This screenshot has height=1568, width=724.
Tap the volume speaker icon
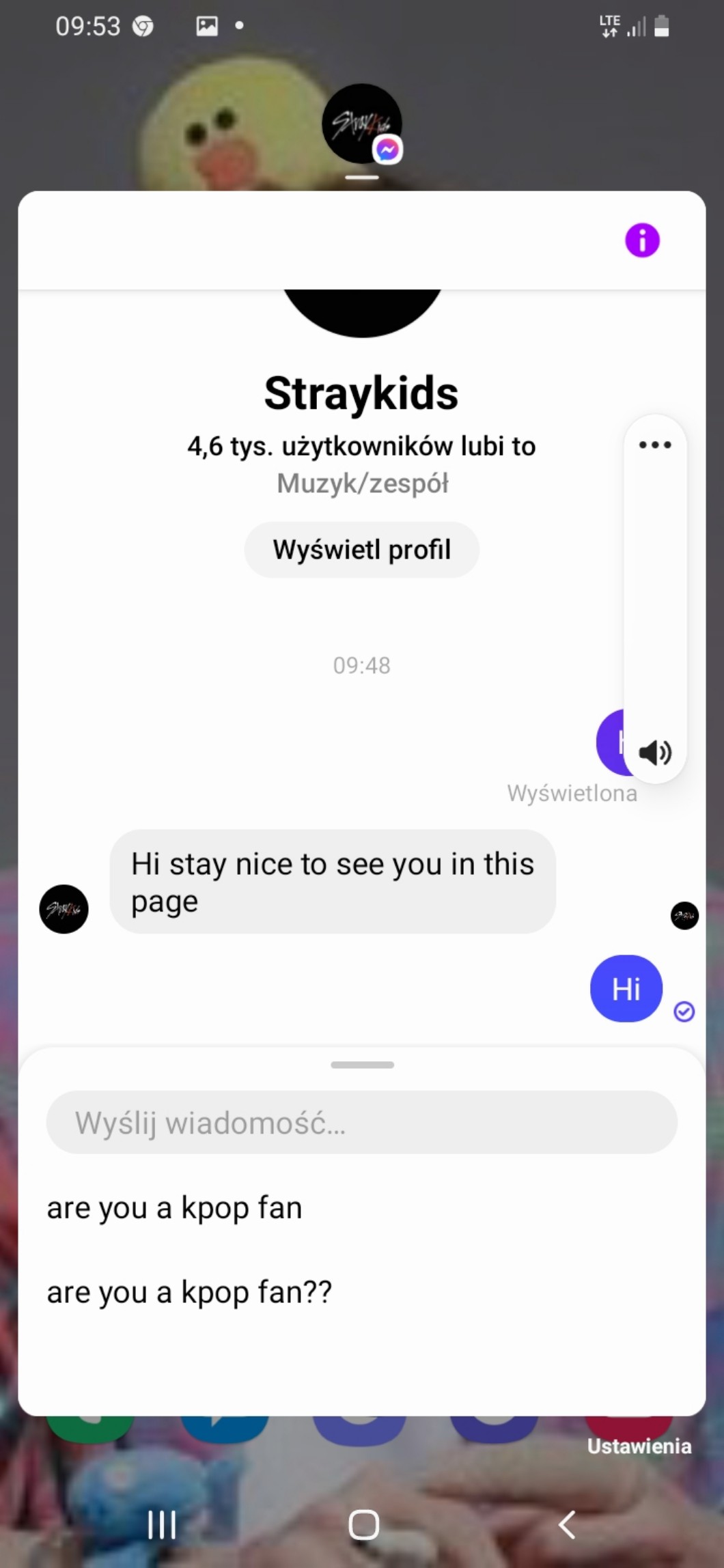[x=655, y=753]
